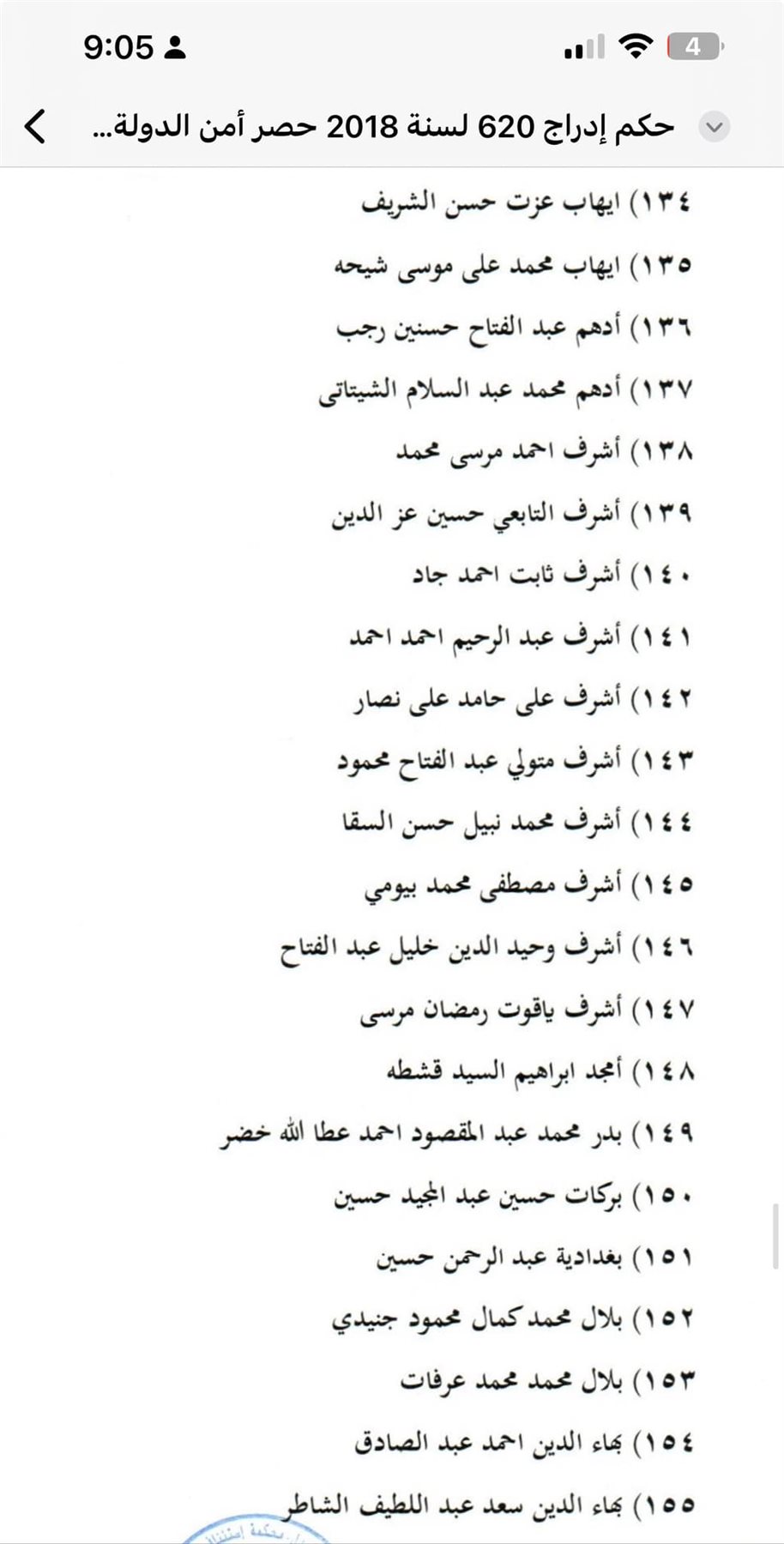Open the dropdown chevron beside document title
This screenshot has height=1544, width=784.
pyautogui.click(x=715, y=127)
